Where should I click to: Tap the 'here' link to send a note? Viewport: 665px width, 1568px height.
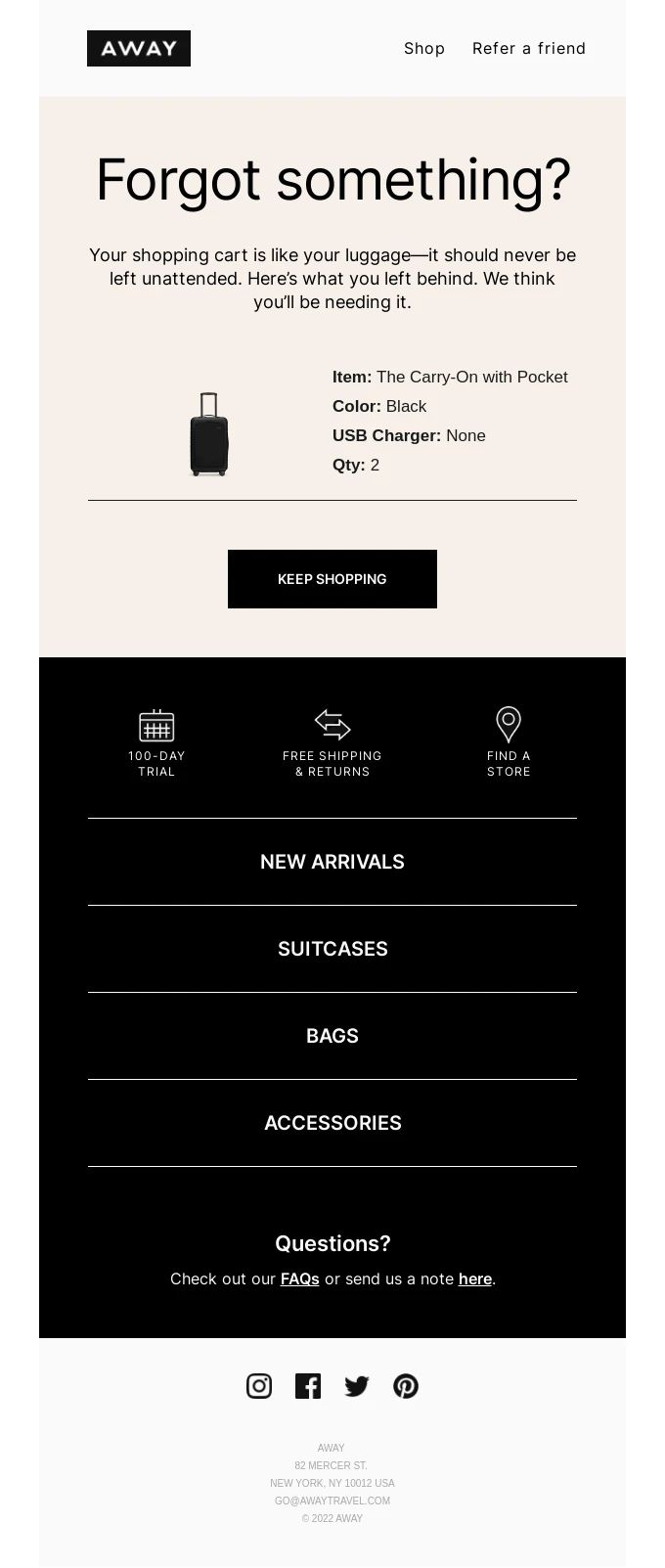click(474, 1278)
